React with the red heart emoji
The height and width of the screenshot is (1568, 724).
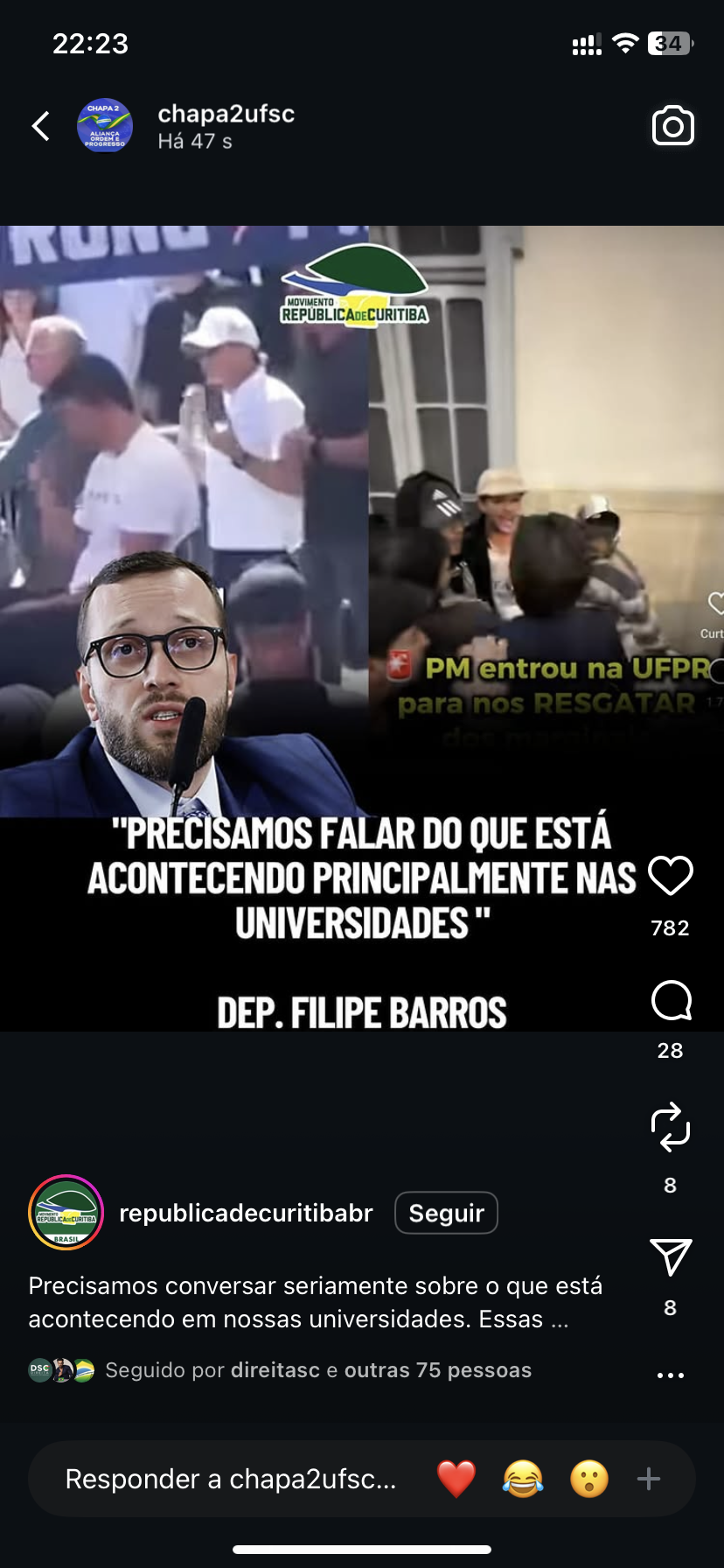(456, 1479)
